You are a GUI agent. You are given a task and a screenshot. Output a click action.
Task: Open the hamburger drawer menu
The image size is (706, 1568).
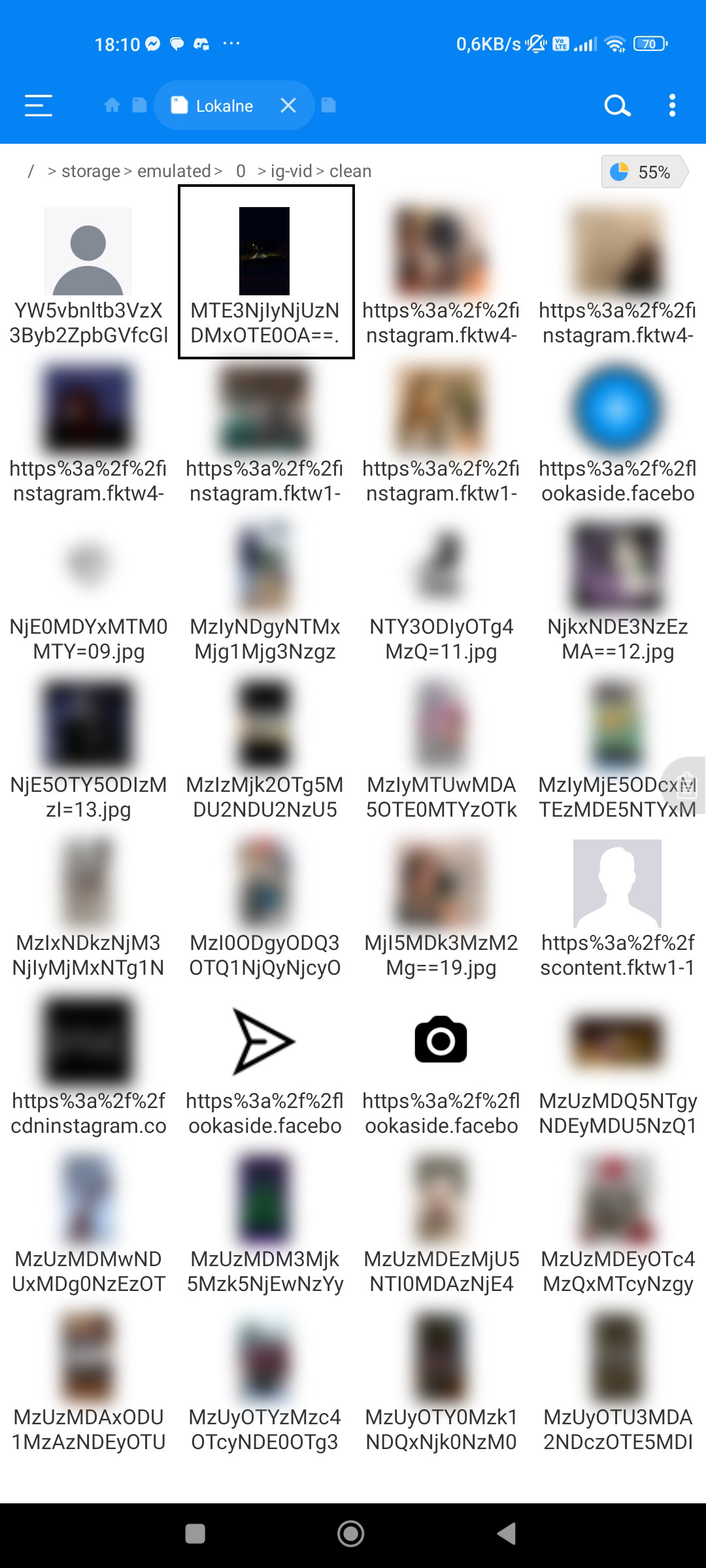[39, 105]
